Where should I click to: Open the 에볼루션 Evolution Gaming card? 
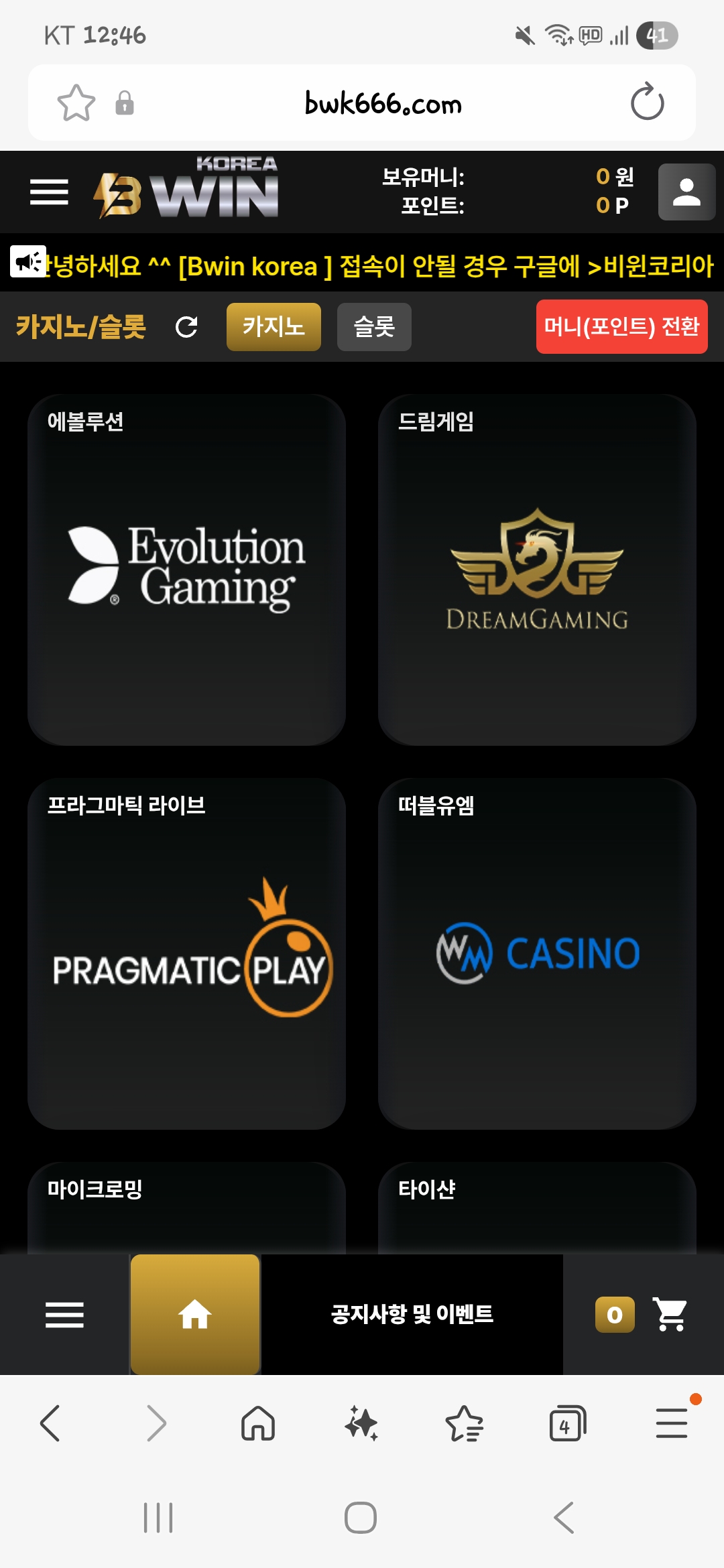pyautogui.click(x=186, y=570)
